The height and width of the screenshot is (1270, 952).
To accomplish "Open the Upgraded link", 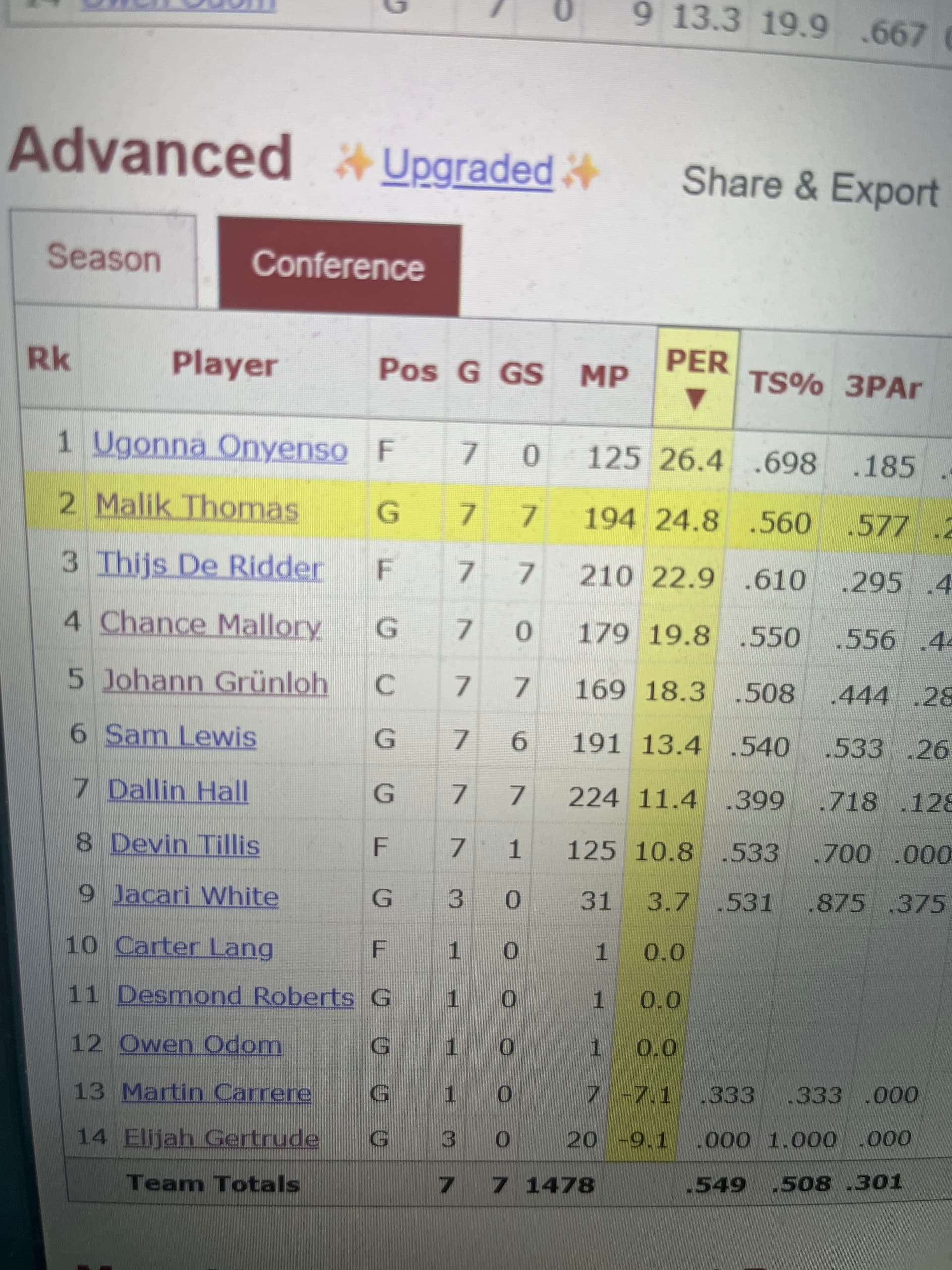I will click(467, 169).
